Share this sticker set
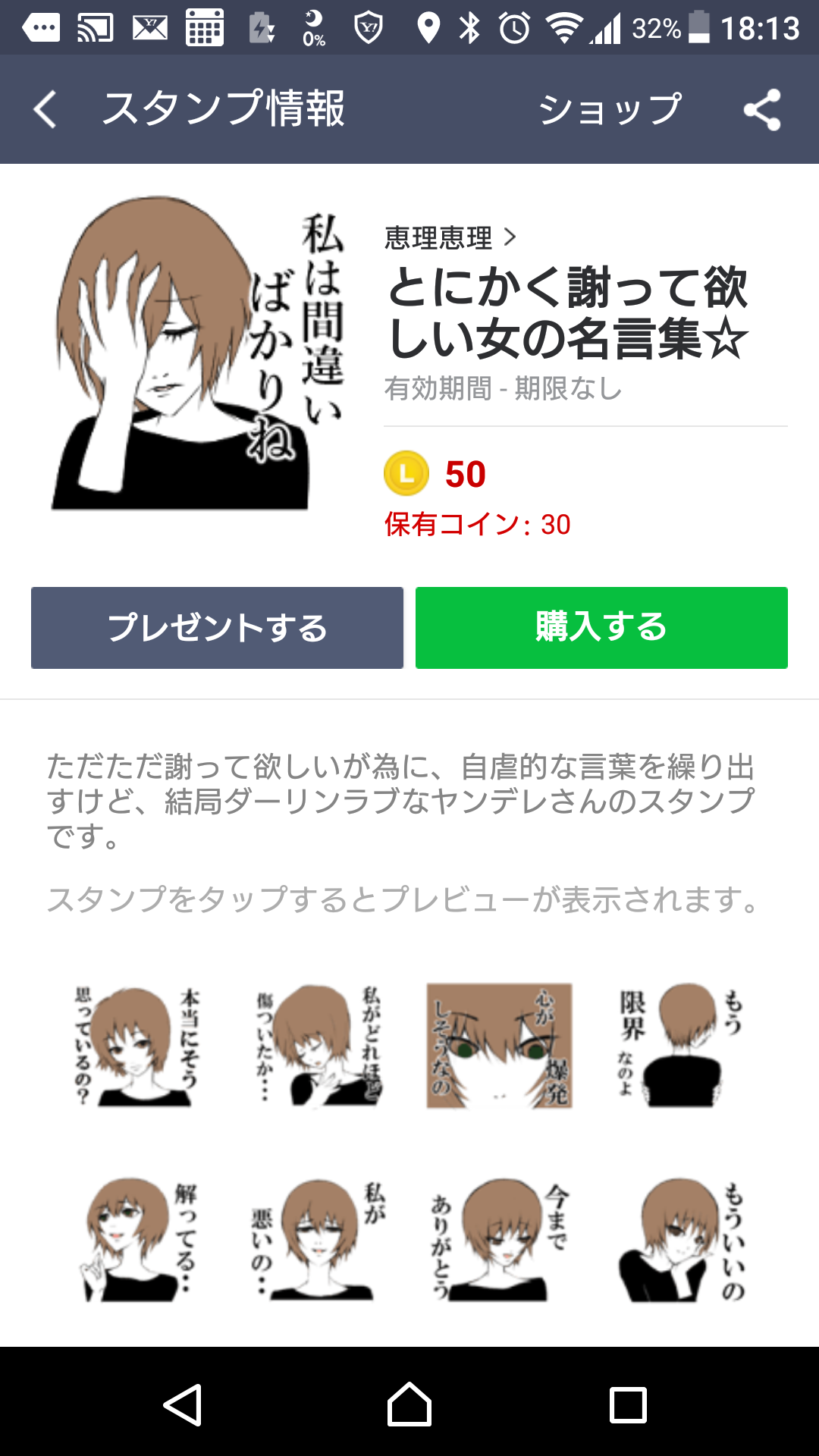The height and width of the screenshot is (1456, 819). [x=762, y=109]
